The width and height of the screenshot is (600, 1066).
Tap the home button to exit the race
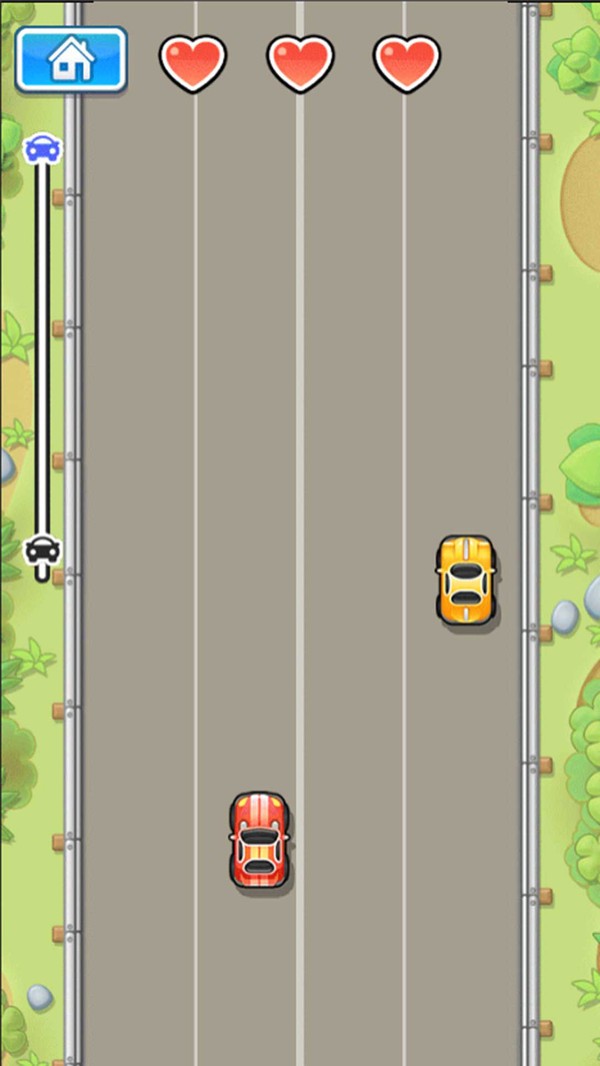pyautogui.click(x=71, y=59)
